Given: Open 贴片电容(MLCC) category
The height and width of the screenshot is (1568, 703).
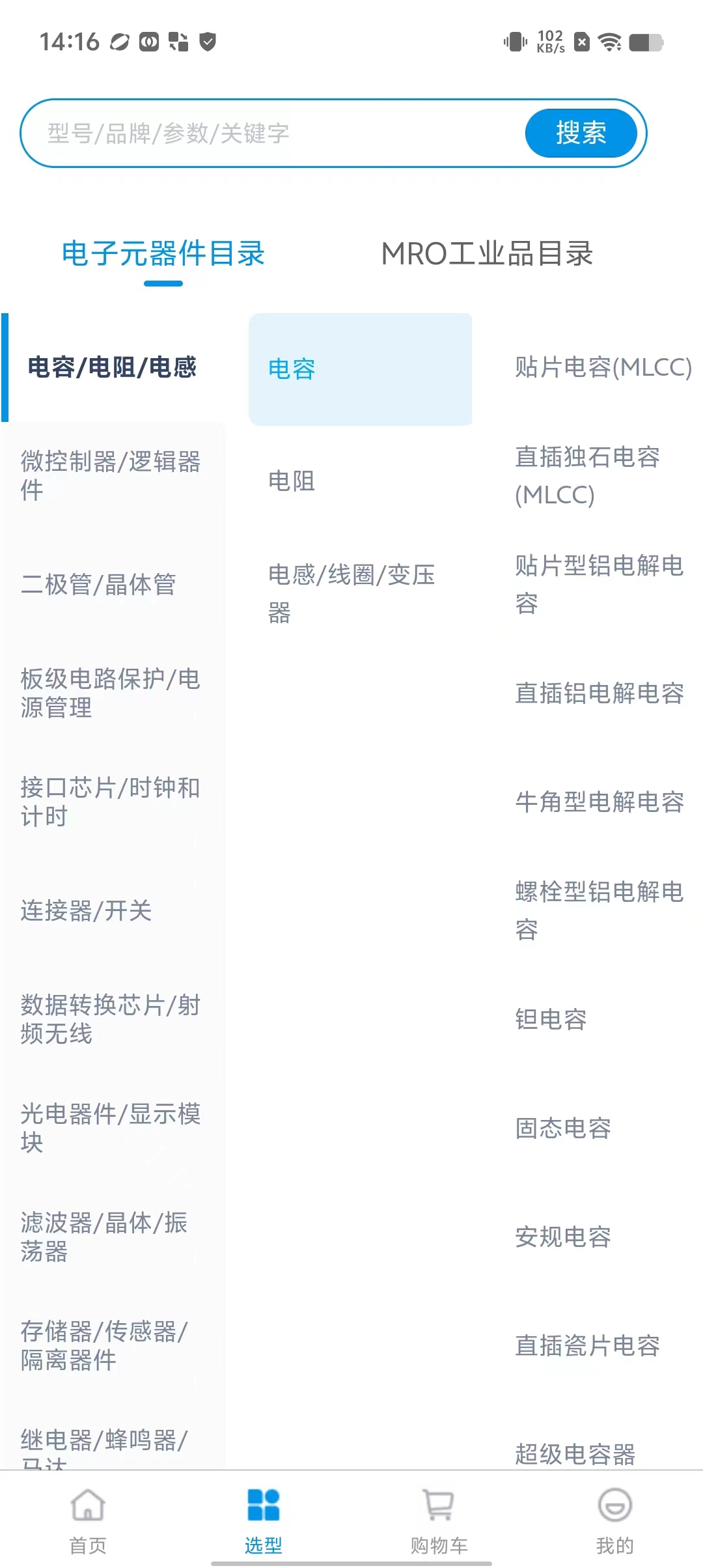Looking at the screenshot, I should pyautogui.click(x=601, y=369).
